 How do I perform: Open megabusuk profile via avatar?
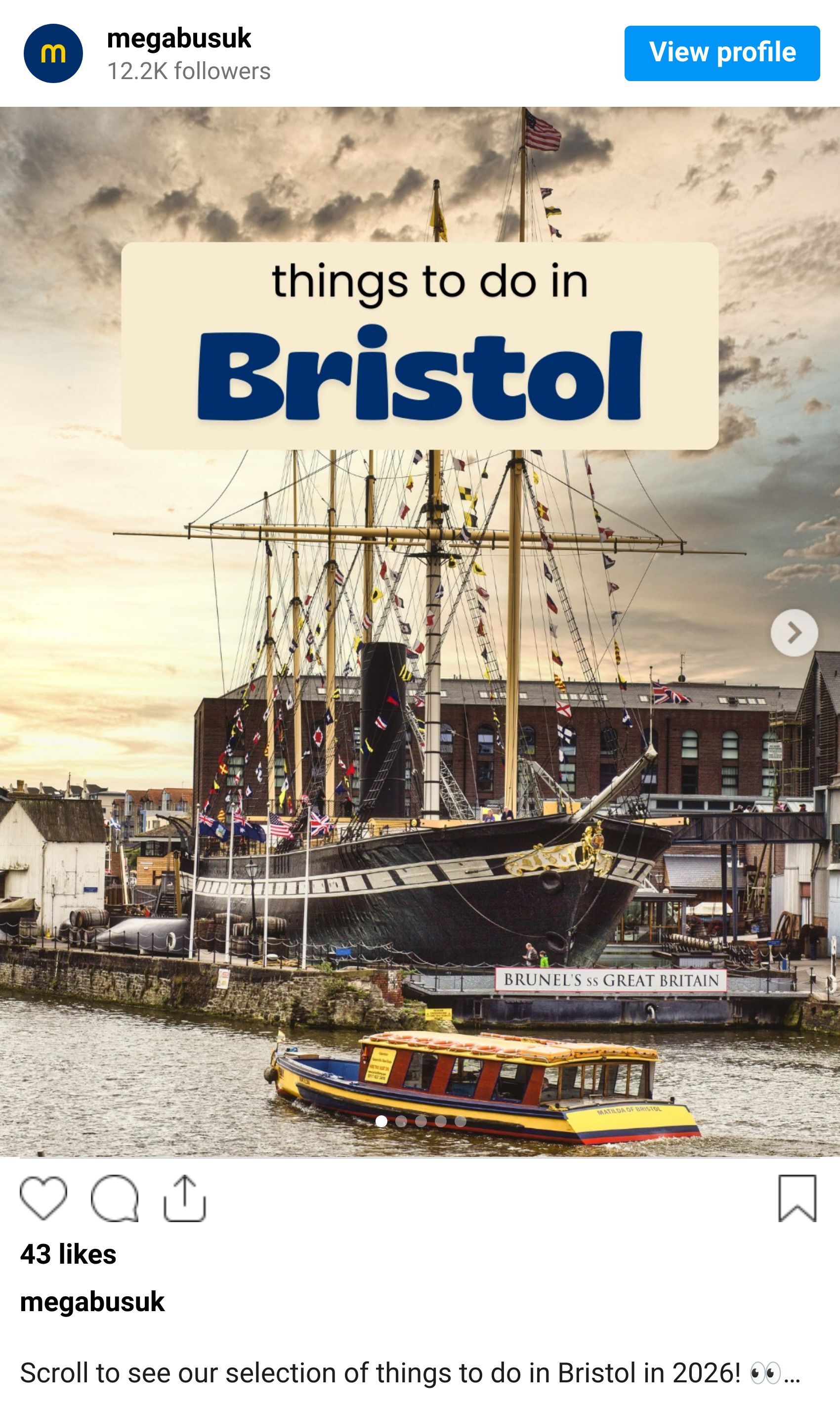tap(53, 53)
